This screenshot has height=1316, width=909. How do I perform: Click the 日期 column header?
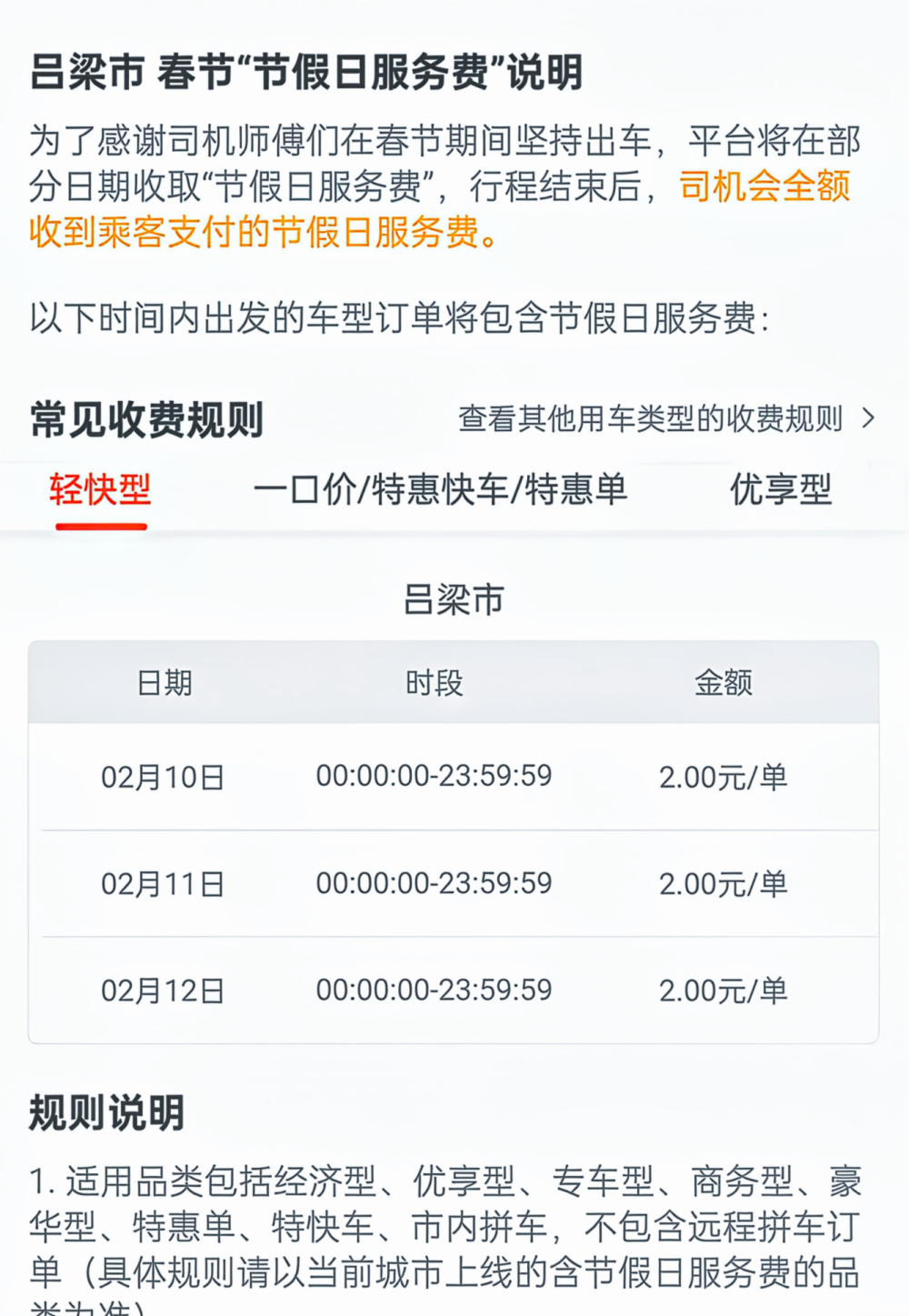click(164, 682)
